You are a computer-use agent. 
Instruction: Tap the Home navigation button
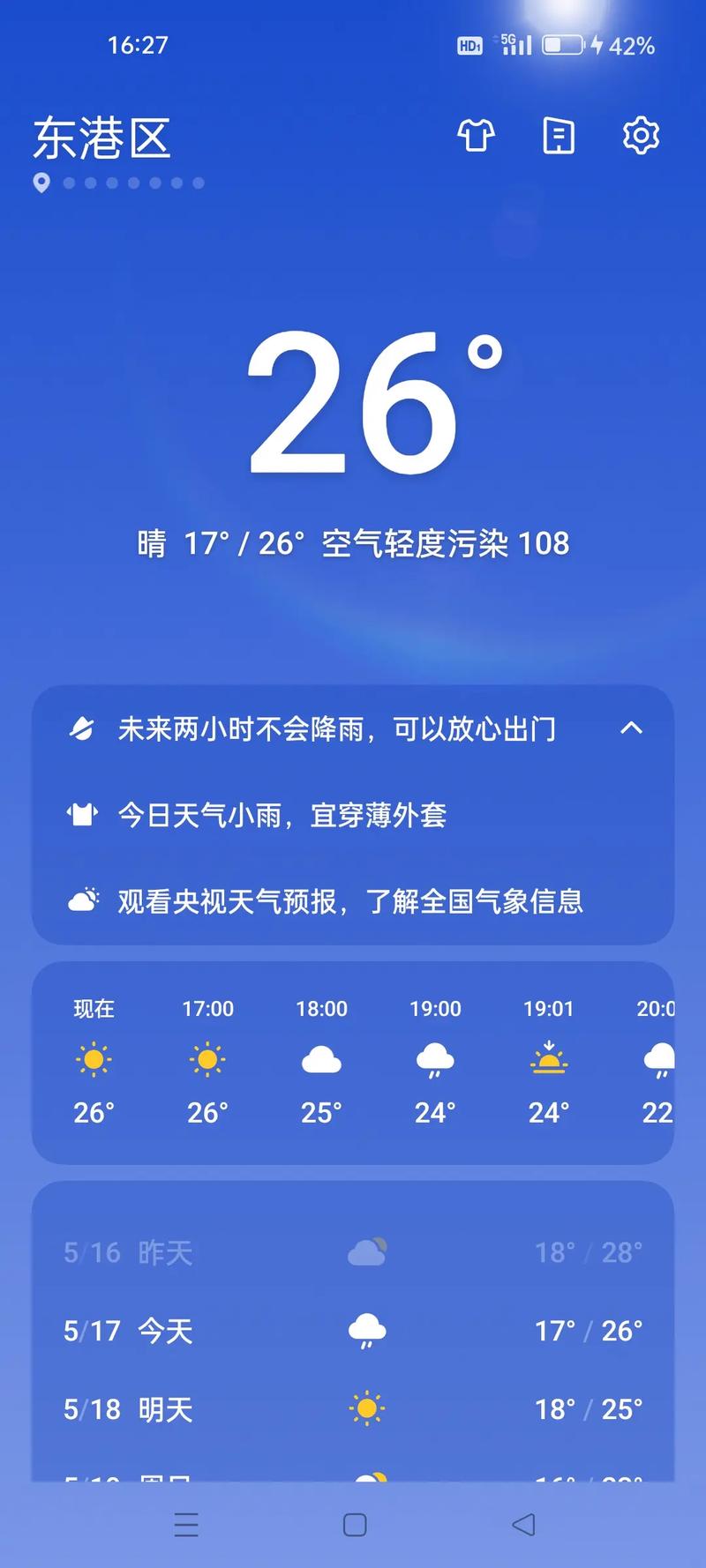pyautogui.click(x=353, y=1523)
